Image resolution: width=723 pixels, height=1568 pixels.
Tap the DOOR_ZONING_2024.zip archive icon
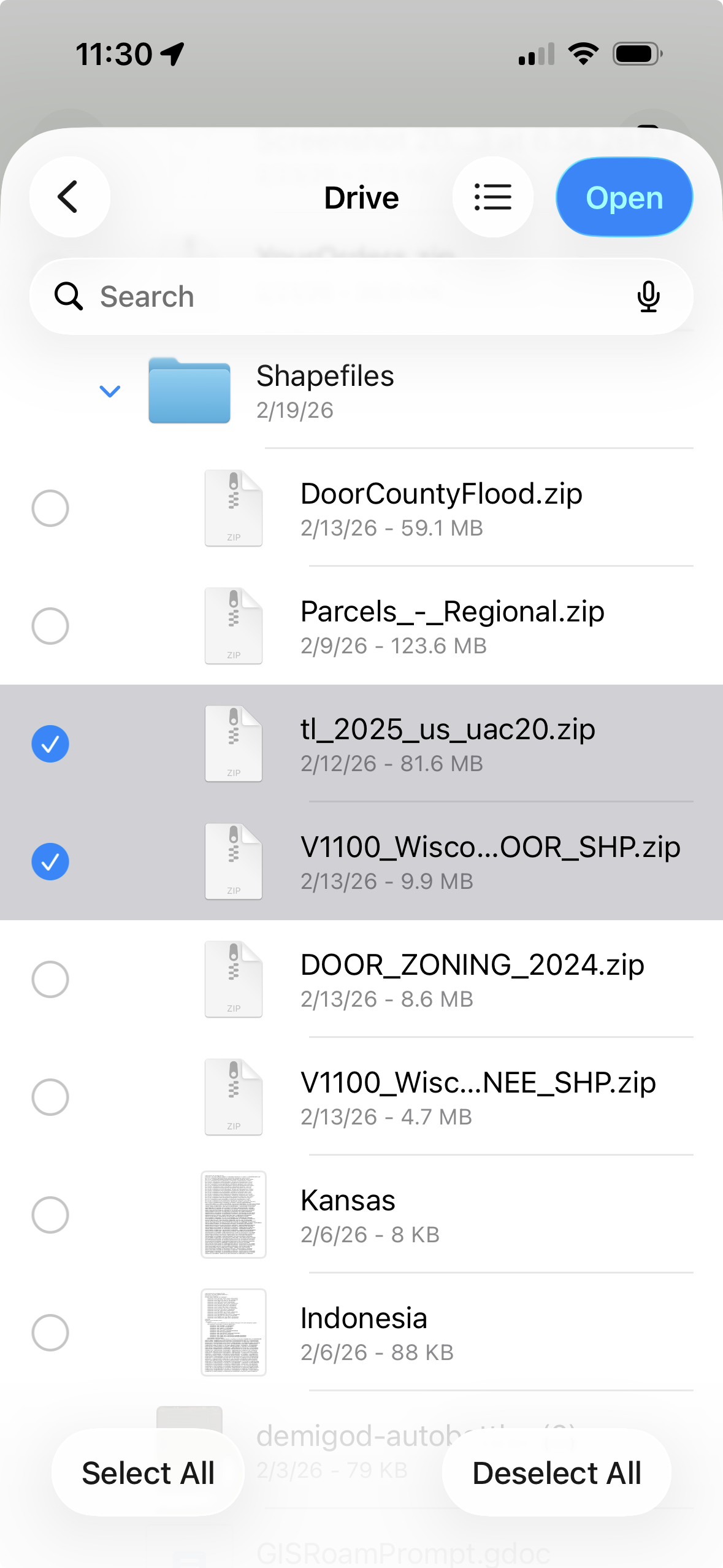pyautogui.click(x=233, y=980)
